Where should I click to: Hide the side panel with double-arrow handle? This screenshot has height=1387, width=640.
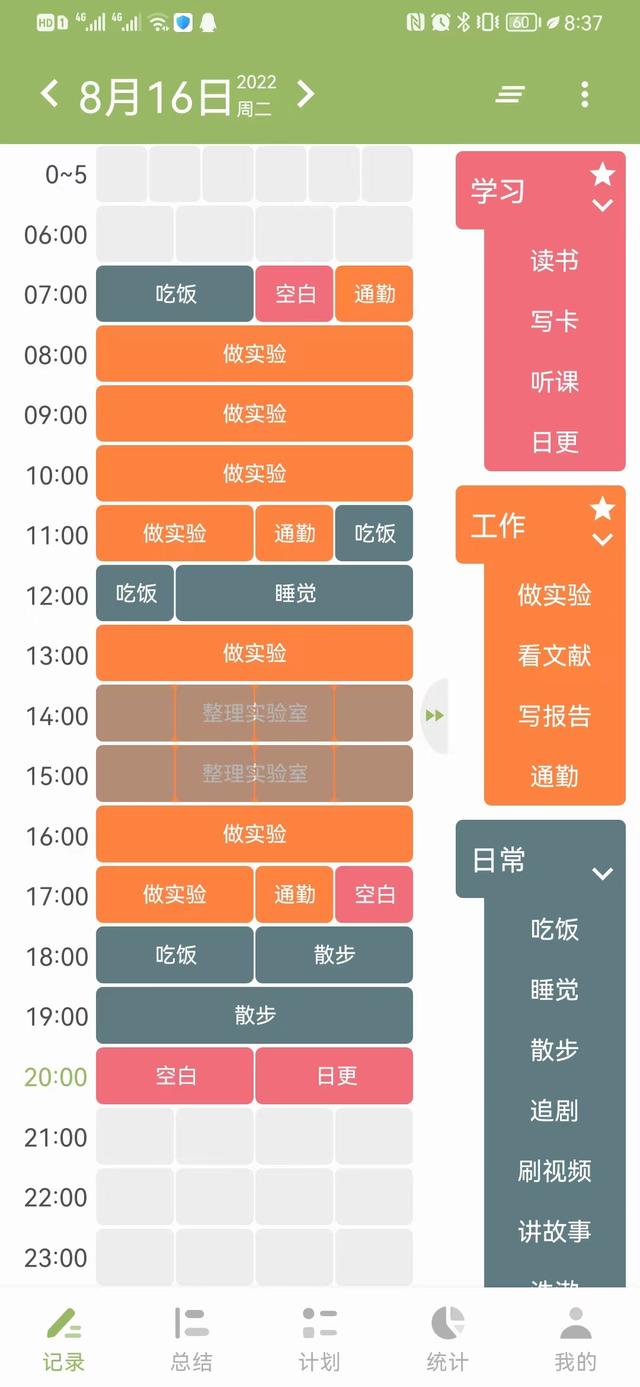[435, 715]
